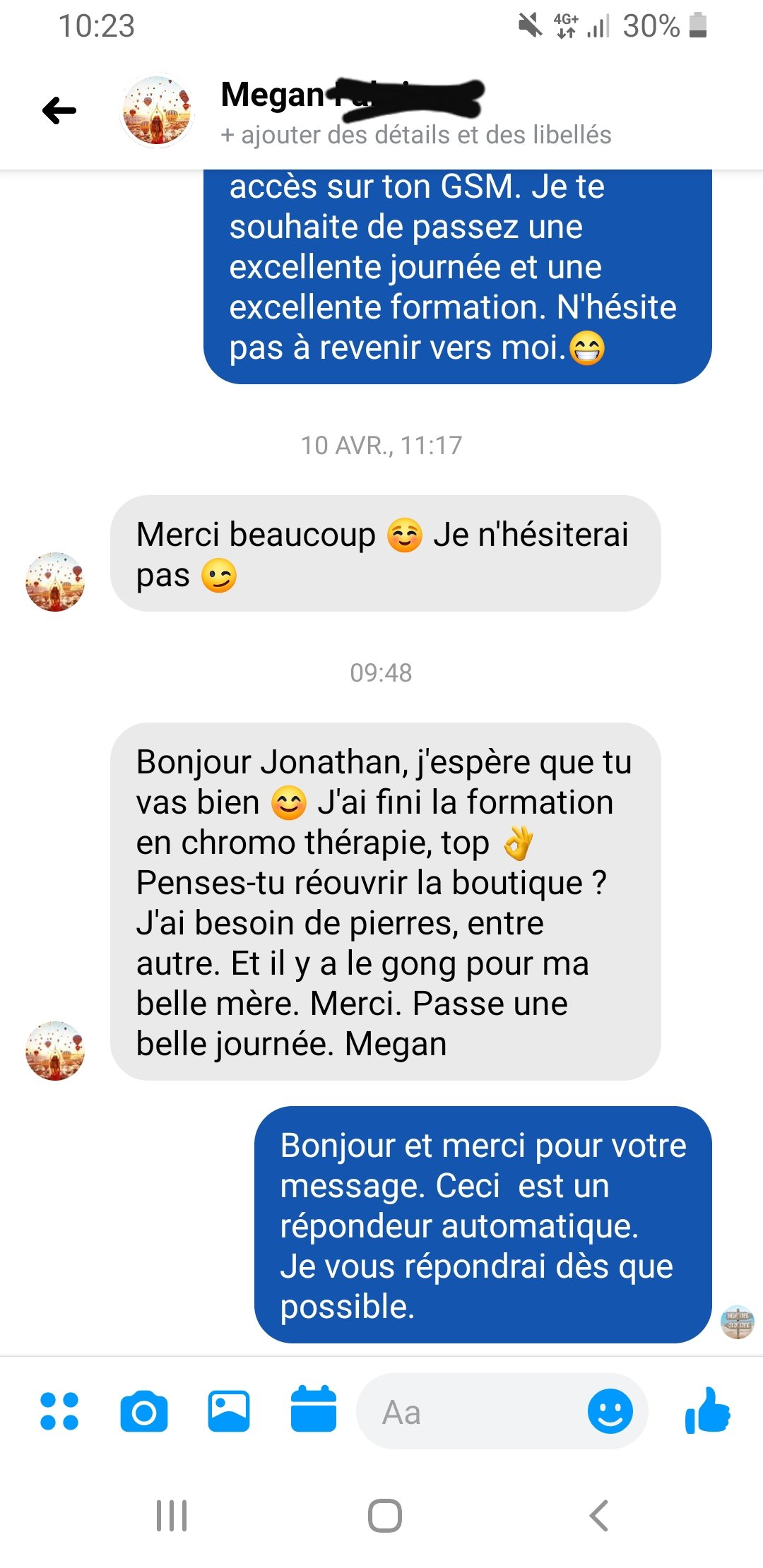Open the four-dots more actions menu
Viewport: 763px width, 1568px height.
pyautogui.click(x=59, y=1412)
